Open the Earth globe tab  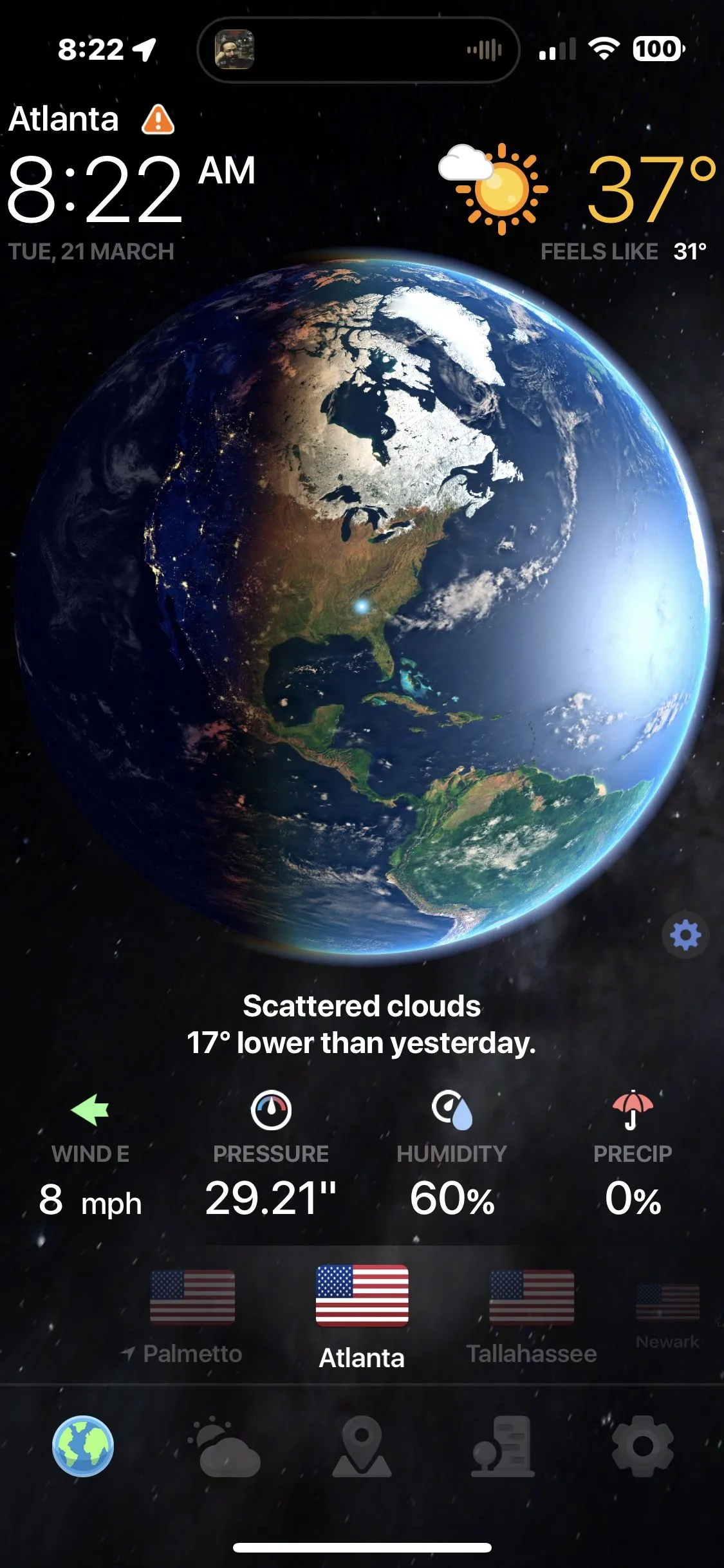point(83,1446)
